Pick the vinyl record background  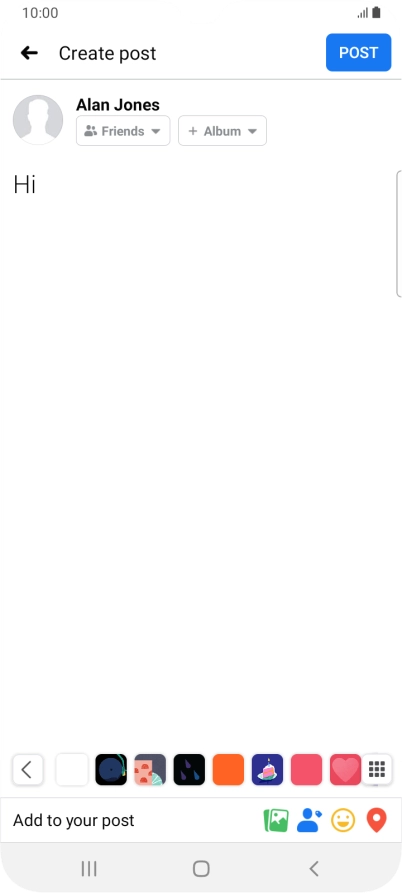[x=111, y=769]
